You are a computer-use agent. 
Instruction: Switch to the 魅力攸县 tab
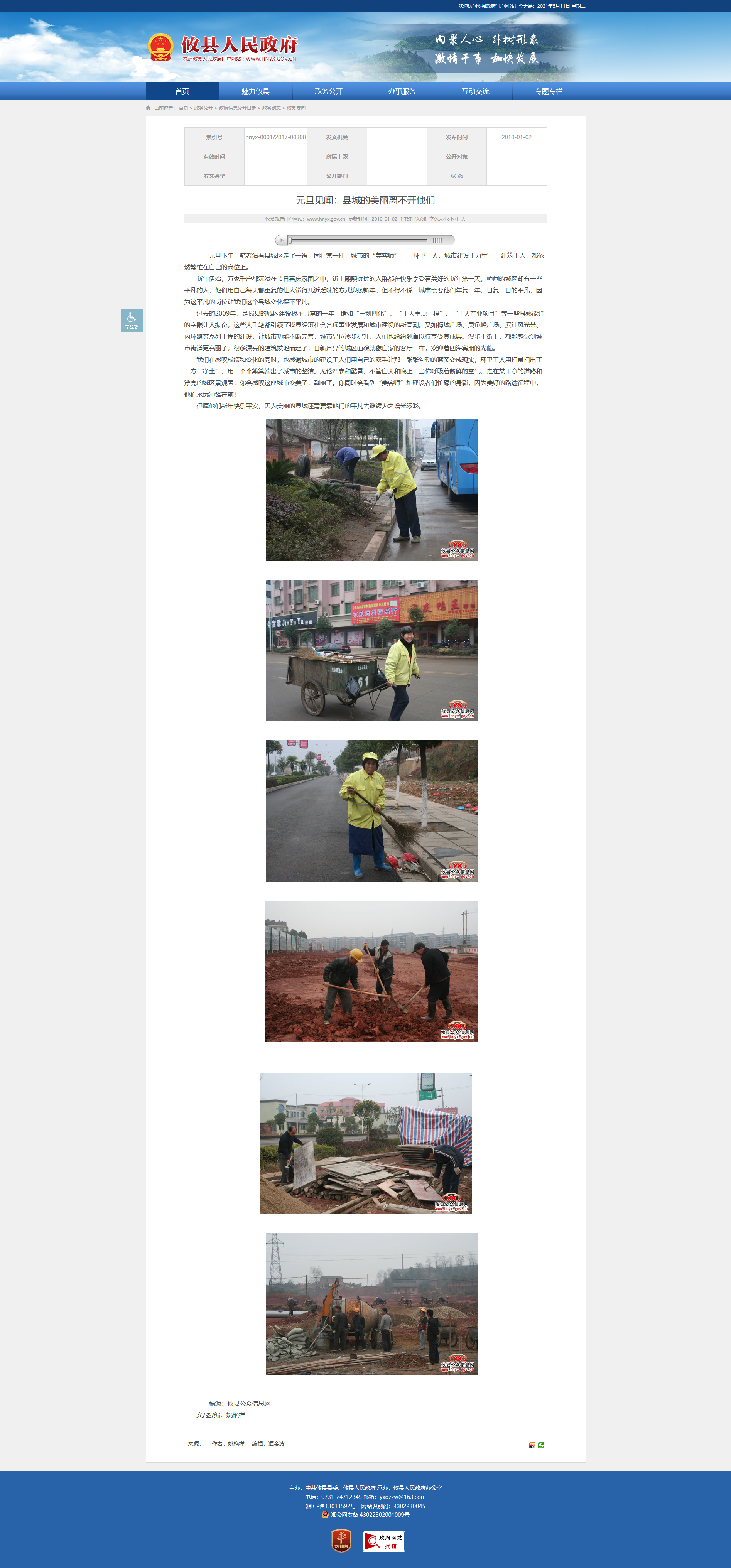(x=255, y=91)
